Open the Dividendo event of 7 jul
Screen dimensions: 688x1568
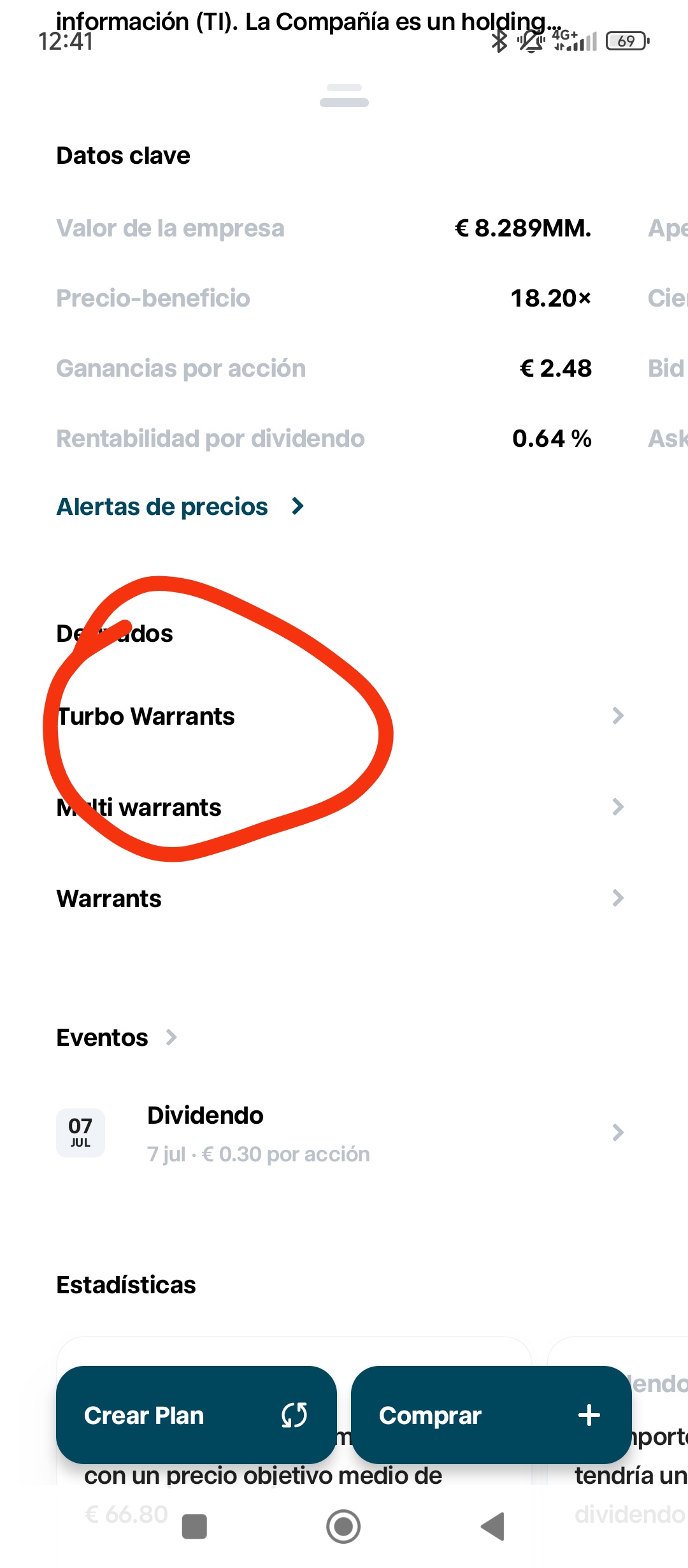tap(340, 1133)
